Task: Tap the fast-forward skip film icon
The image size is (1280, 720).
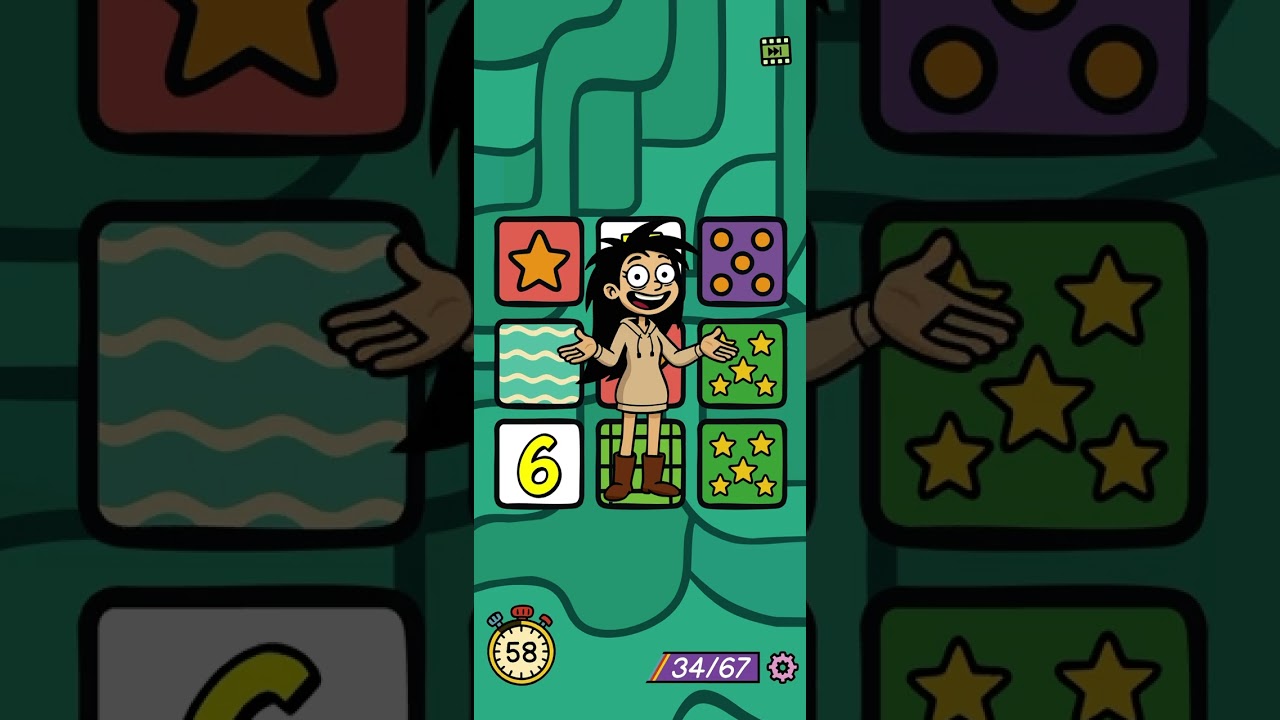Action: 775,51
